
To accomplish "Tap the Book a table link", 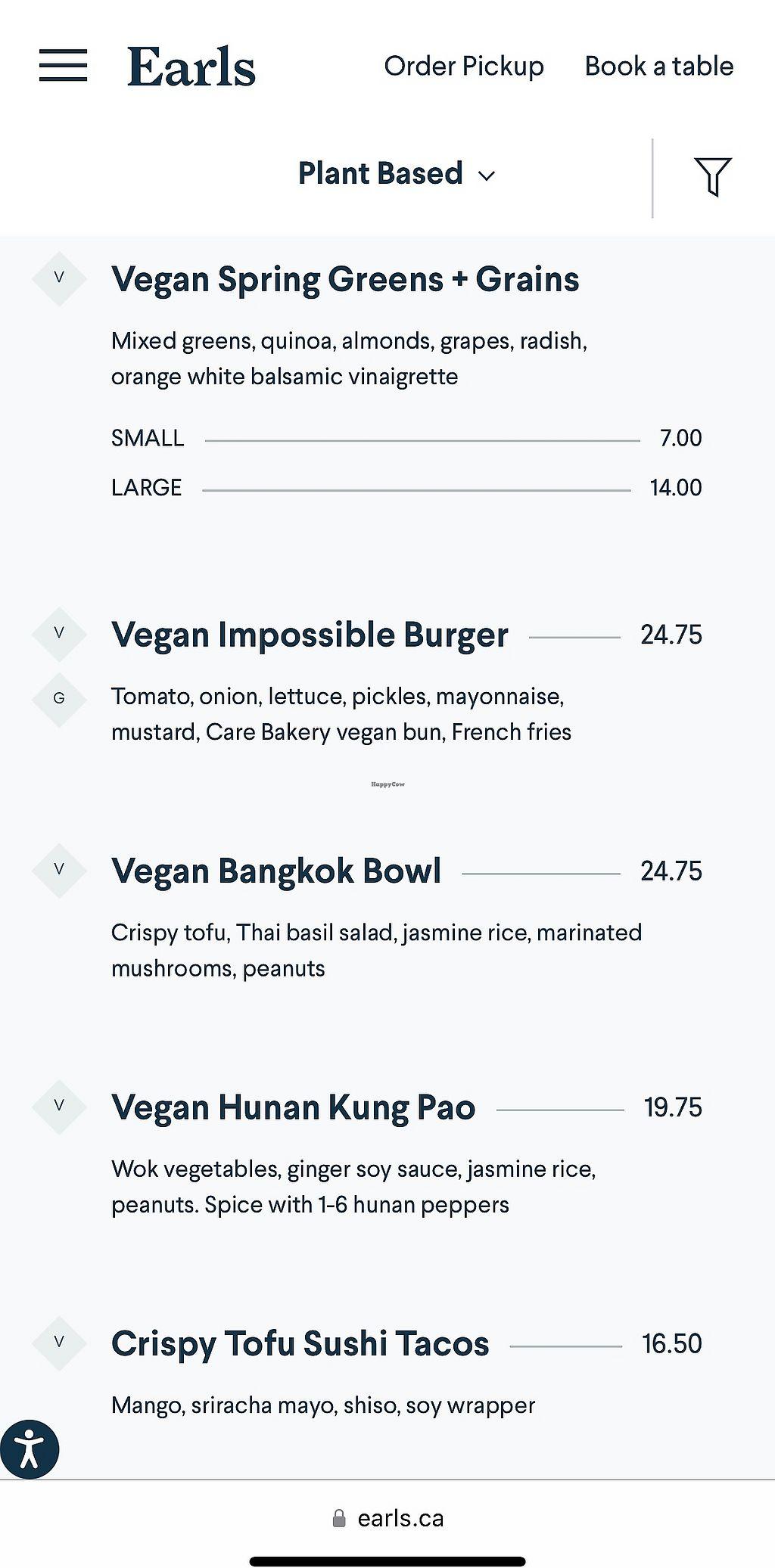I will point(658,67).
